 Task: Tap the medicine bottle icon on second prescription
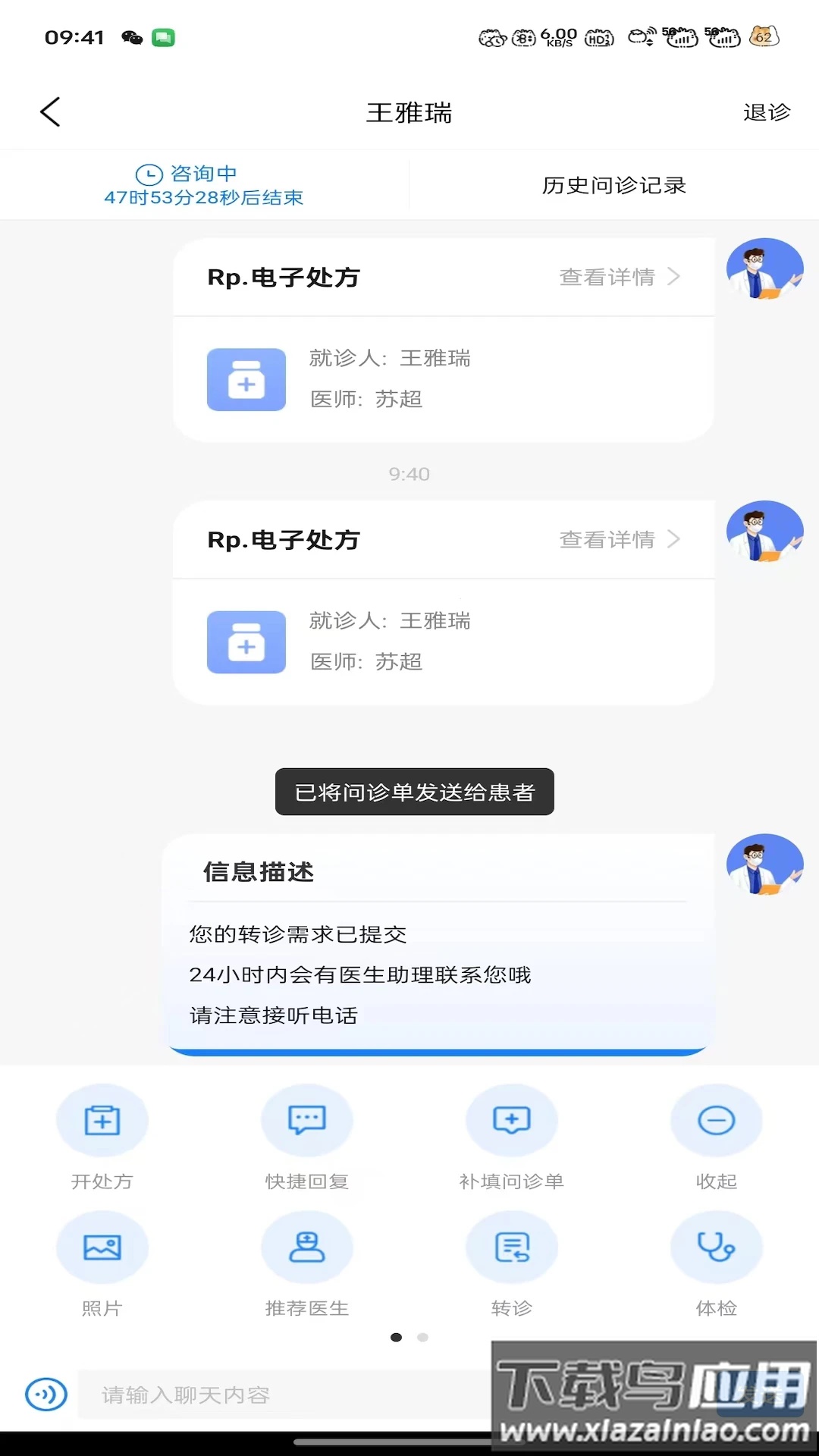coord(246,642)
